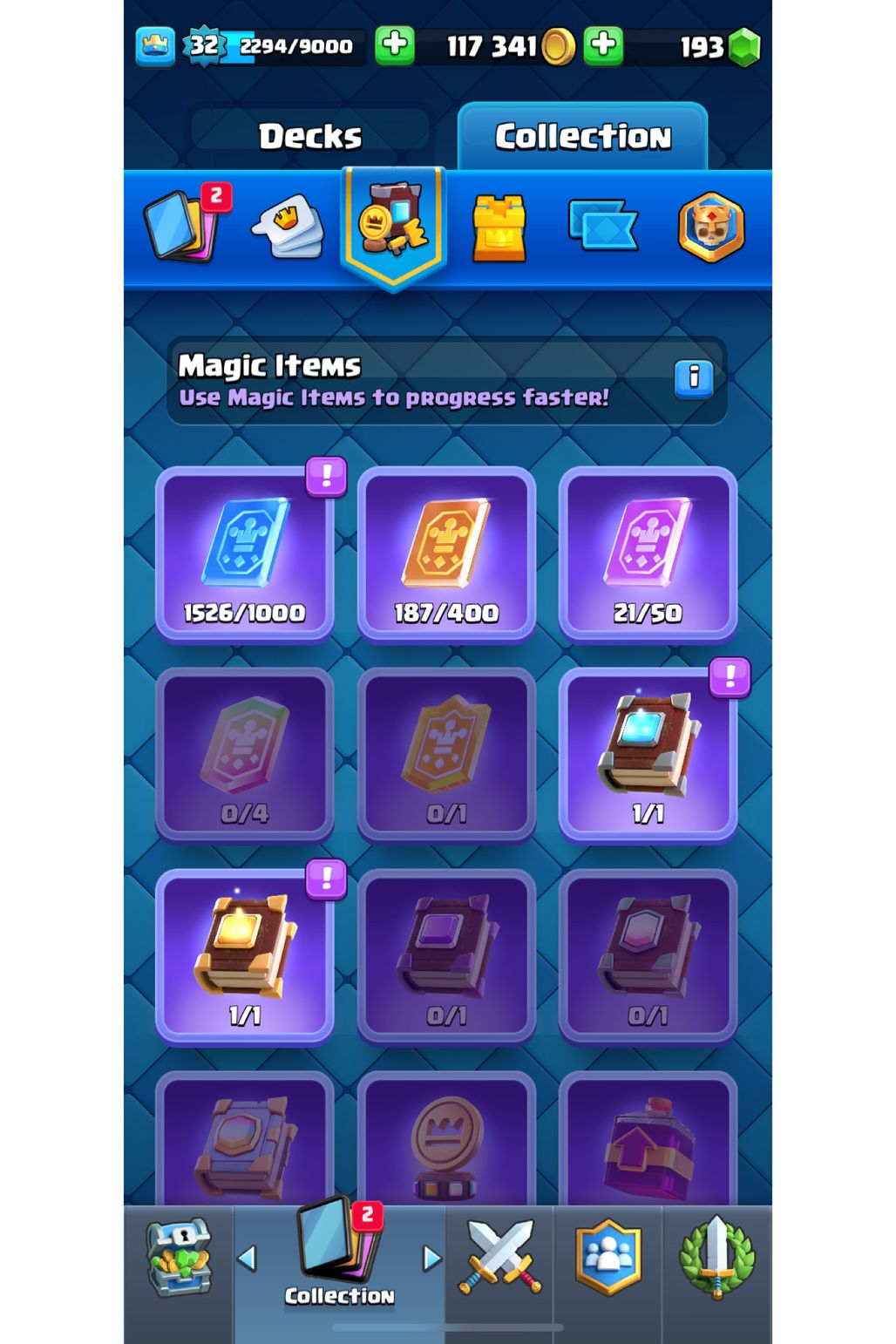The height and width of the screenshot is (1344, 896).
Task: Open the golden magic book 1/1
Action: 245,956
